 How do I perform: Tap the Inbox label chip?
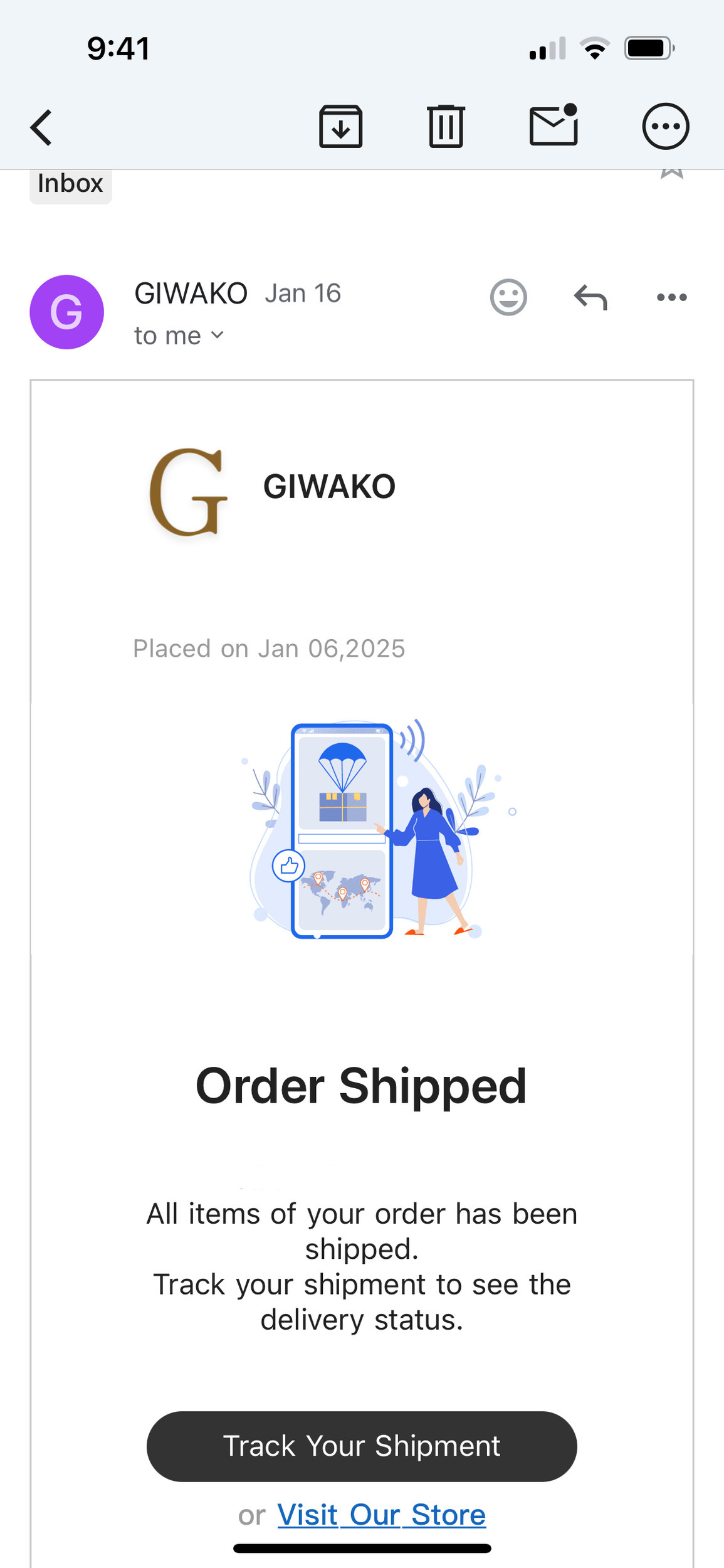coord(70,184)
